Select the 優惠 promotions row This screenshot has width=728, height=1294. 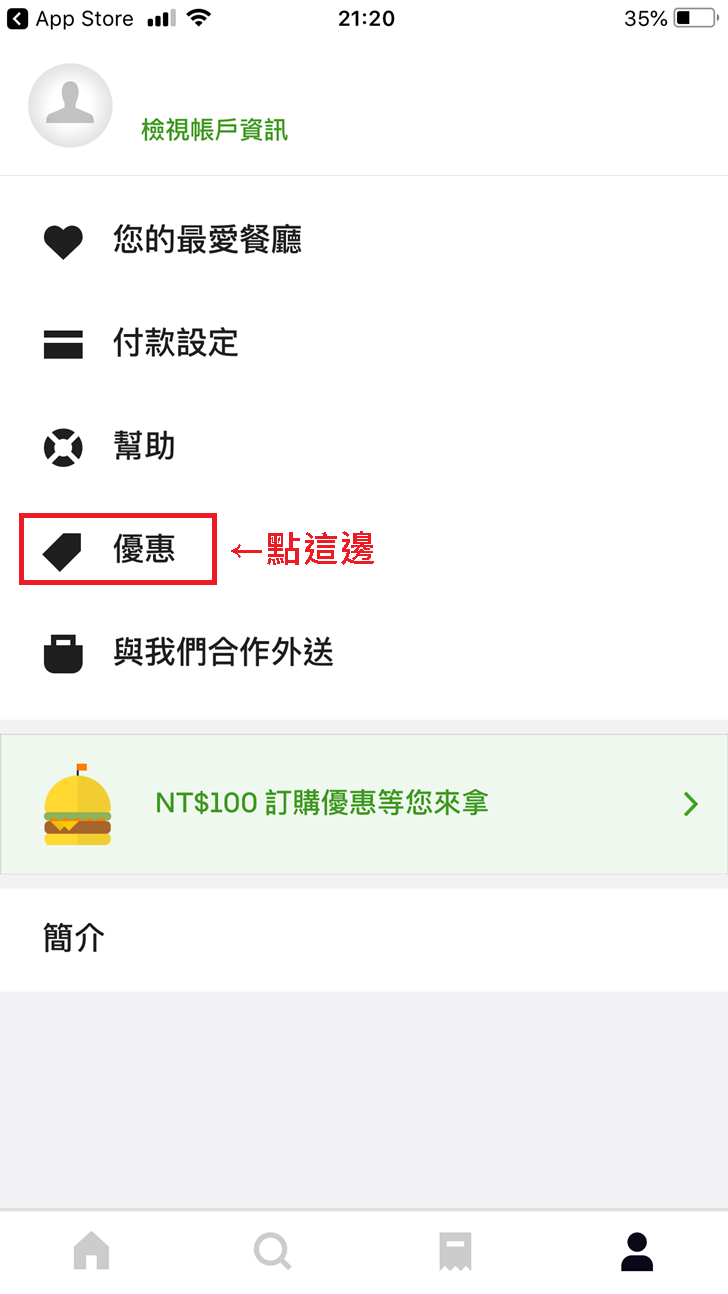[x=143, y=549]
